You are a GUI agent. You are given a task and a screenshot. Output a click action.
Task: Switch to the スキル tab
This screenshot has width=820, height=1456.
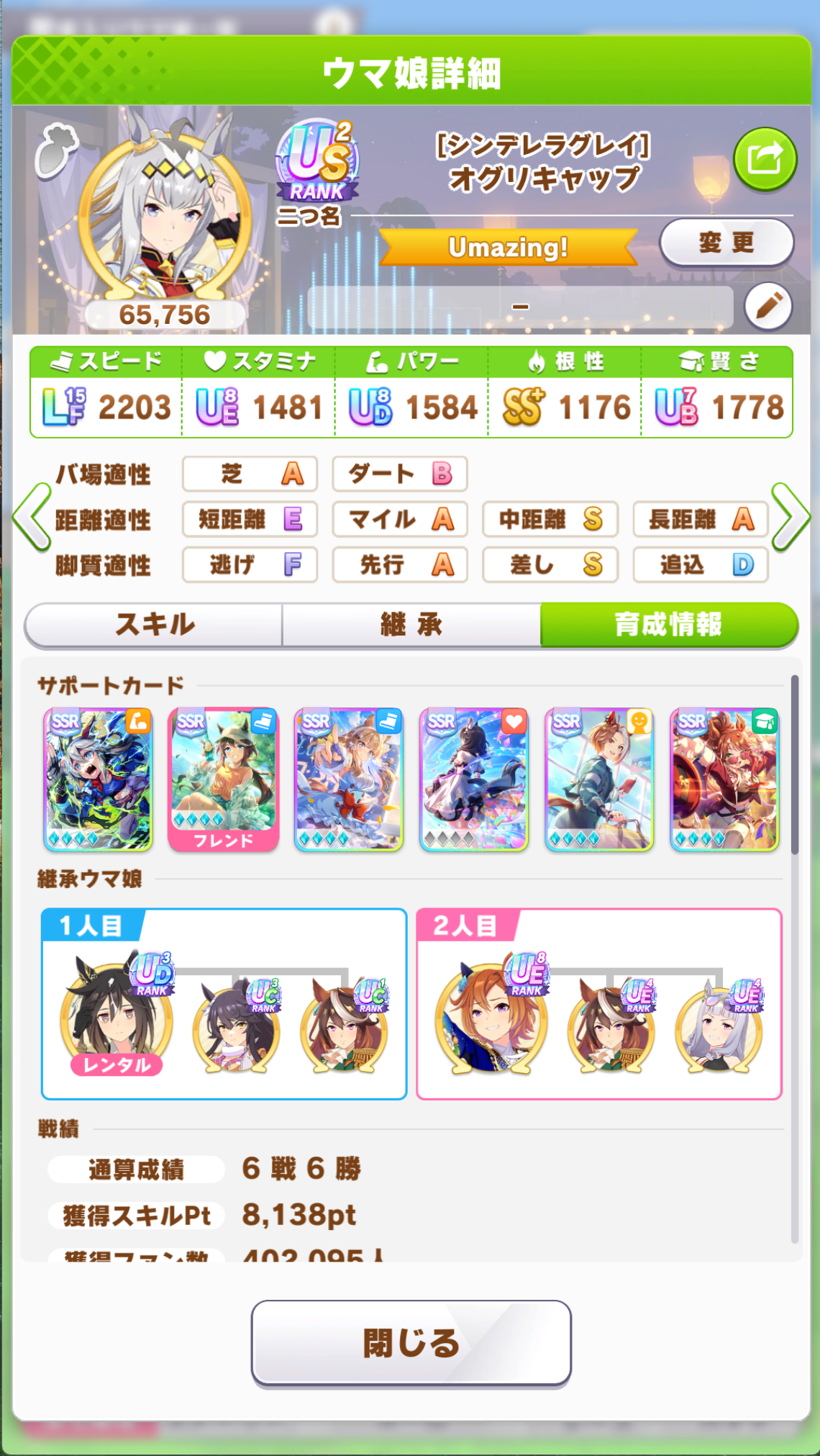pyautogui.click(x=155, y=625)
